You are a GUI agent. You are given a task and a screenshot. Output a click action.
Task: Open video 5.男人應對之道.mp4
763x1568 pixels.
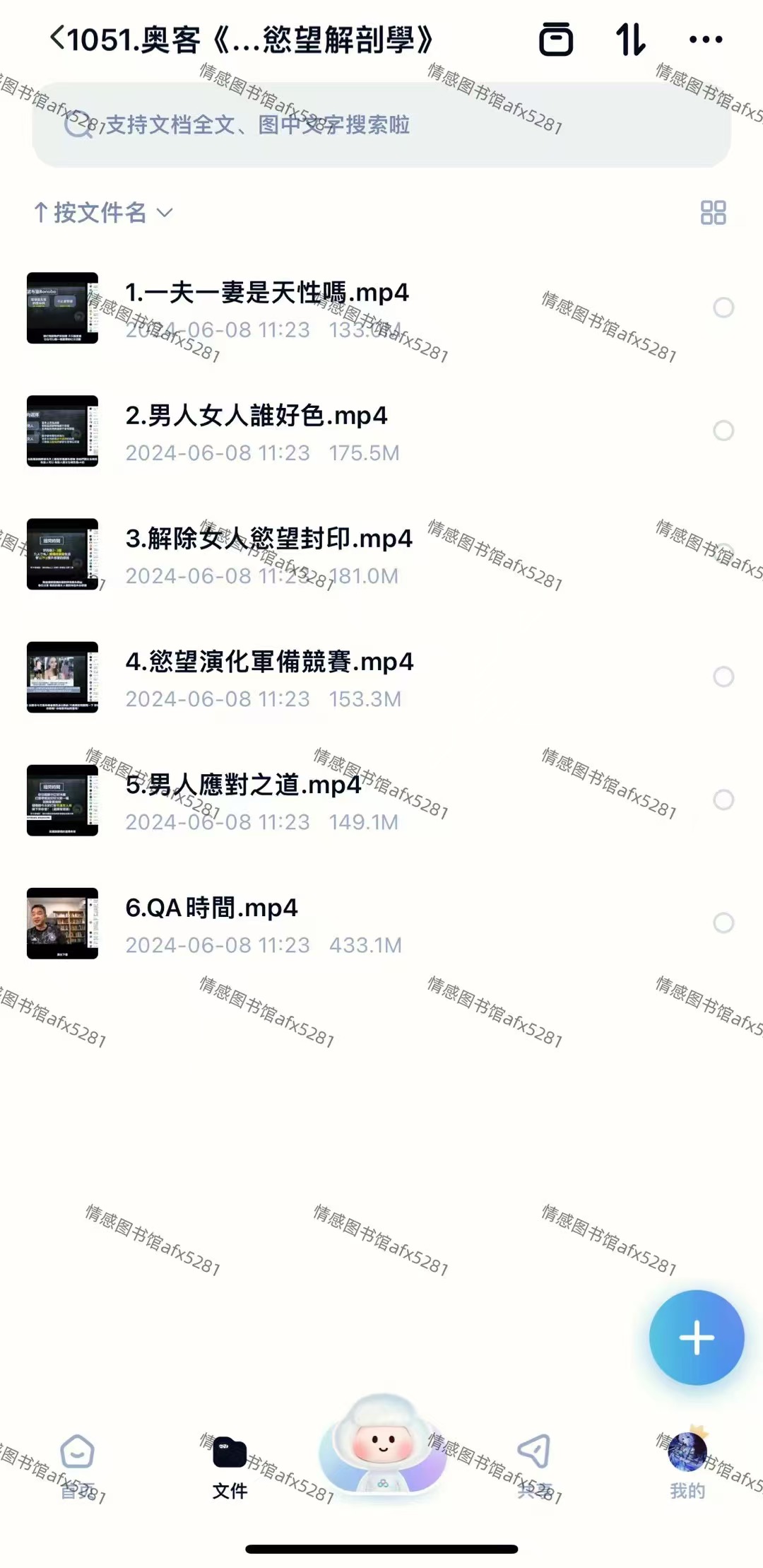click(x=244, y=785)
